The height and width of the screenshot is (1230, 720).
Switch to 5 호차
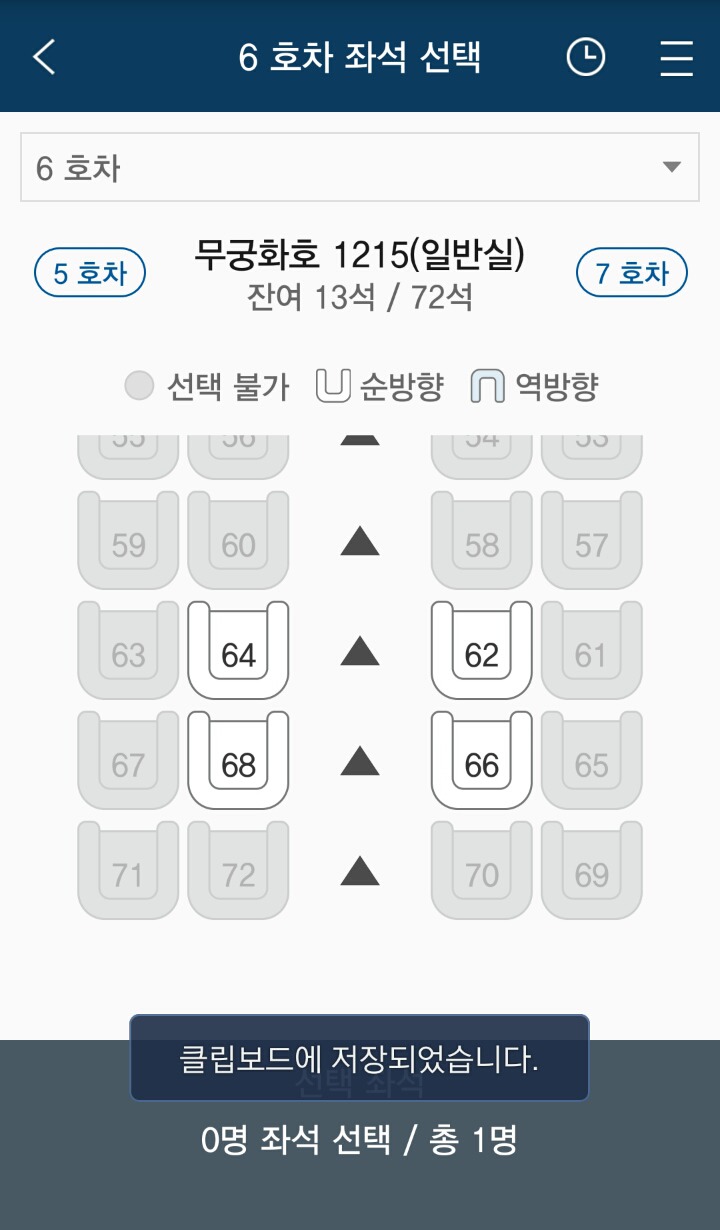(90, 273)
